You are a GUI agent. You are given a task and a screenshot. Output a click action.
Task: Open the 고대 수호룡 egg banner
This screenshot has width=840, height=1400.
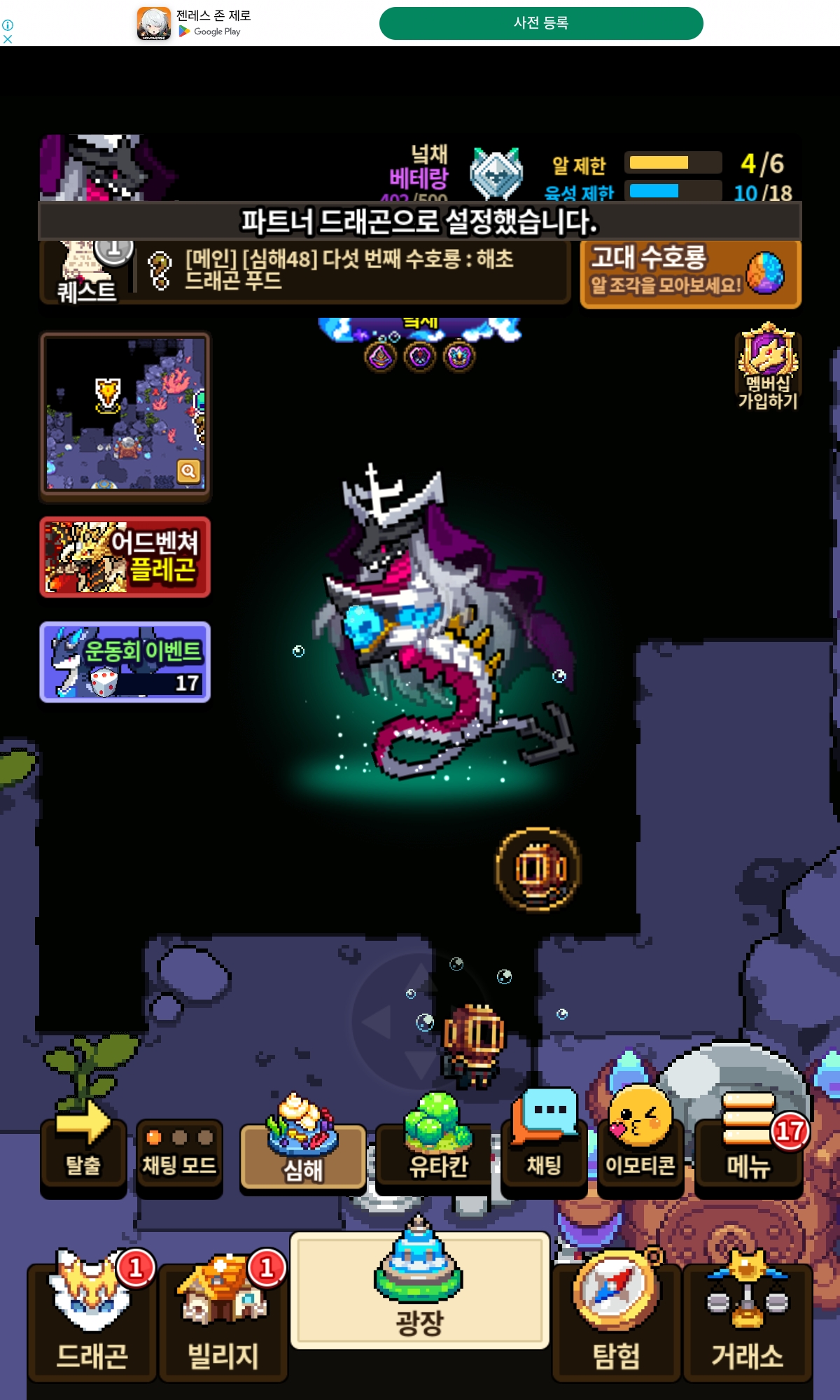coord(691,274)
